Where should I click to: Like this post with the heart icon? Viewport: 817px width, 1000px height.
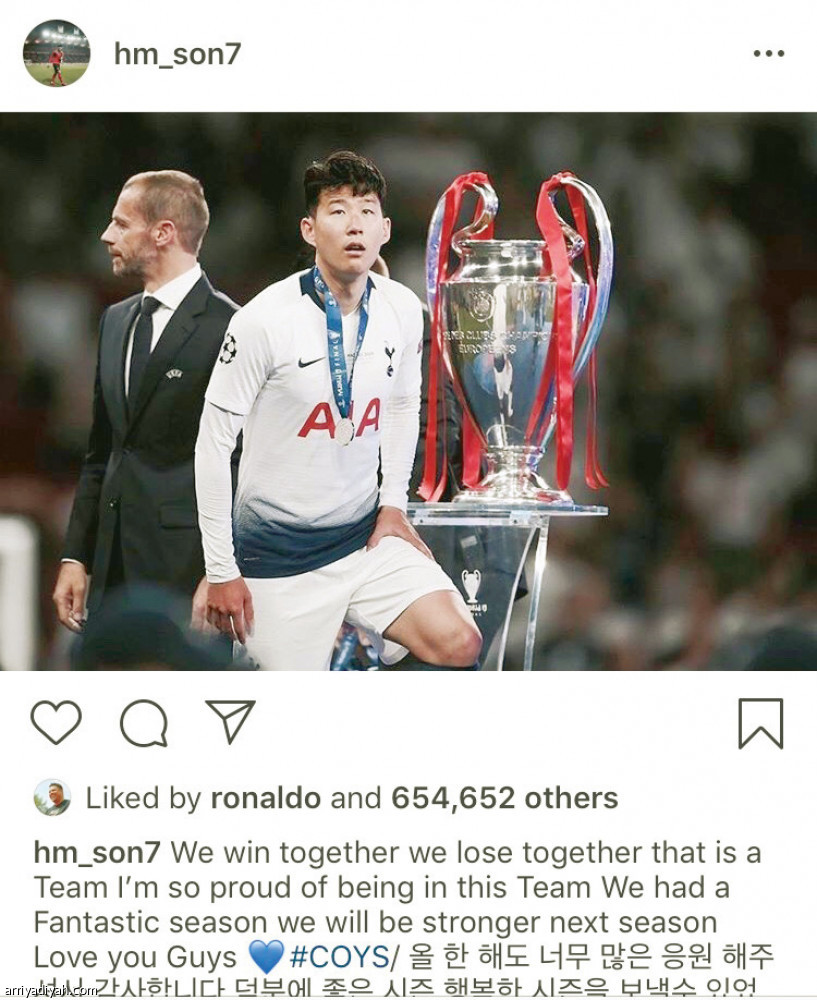[x=56, y=722]
